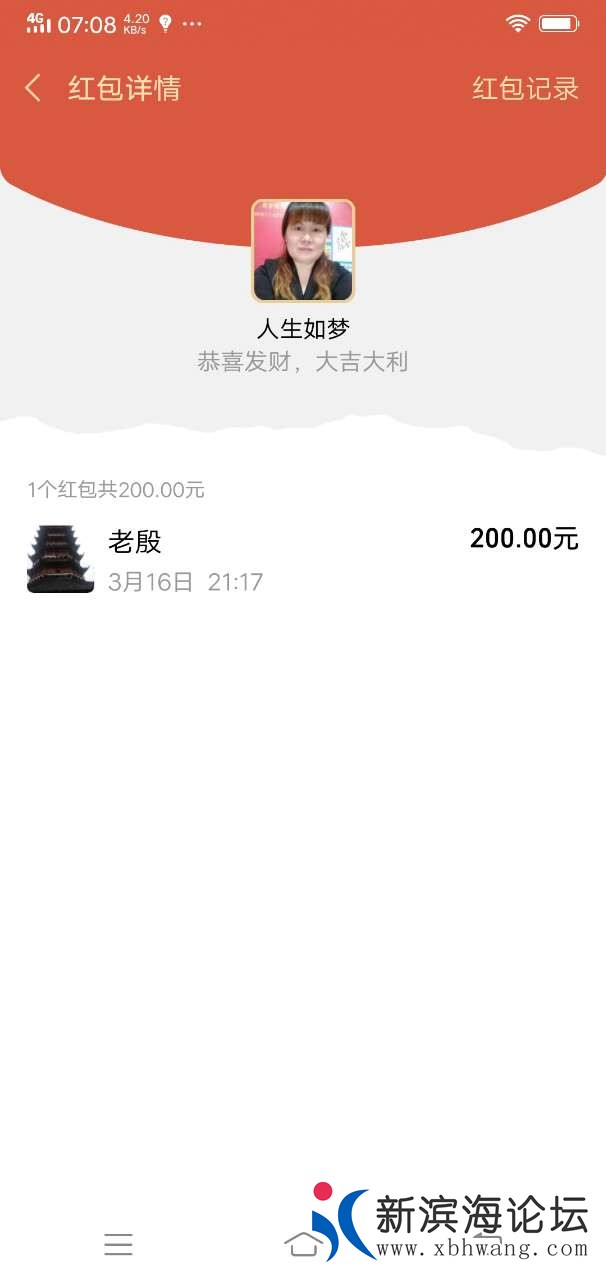
Task: Tap the system home button
Action: [304, 1244]
